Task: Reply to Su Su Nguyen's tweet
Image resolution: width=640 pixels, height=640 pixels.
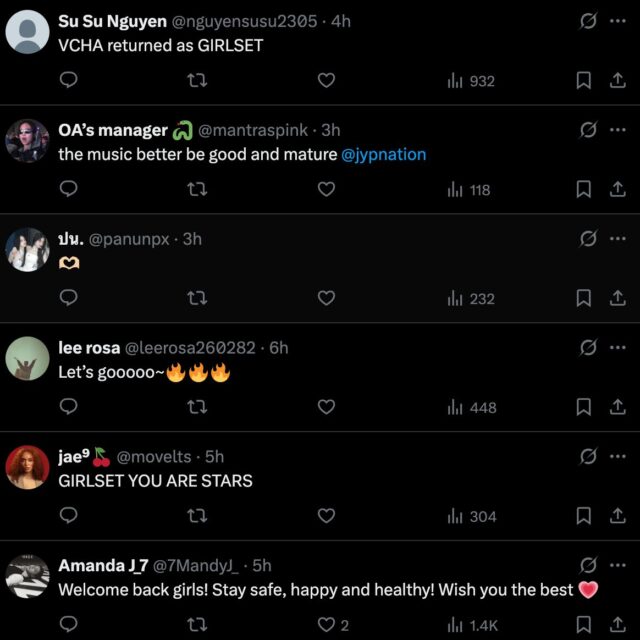Action: tap(69, 80)
